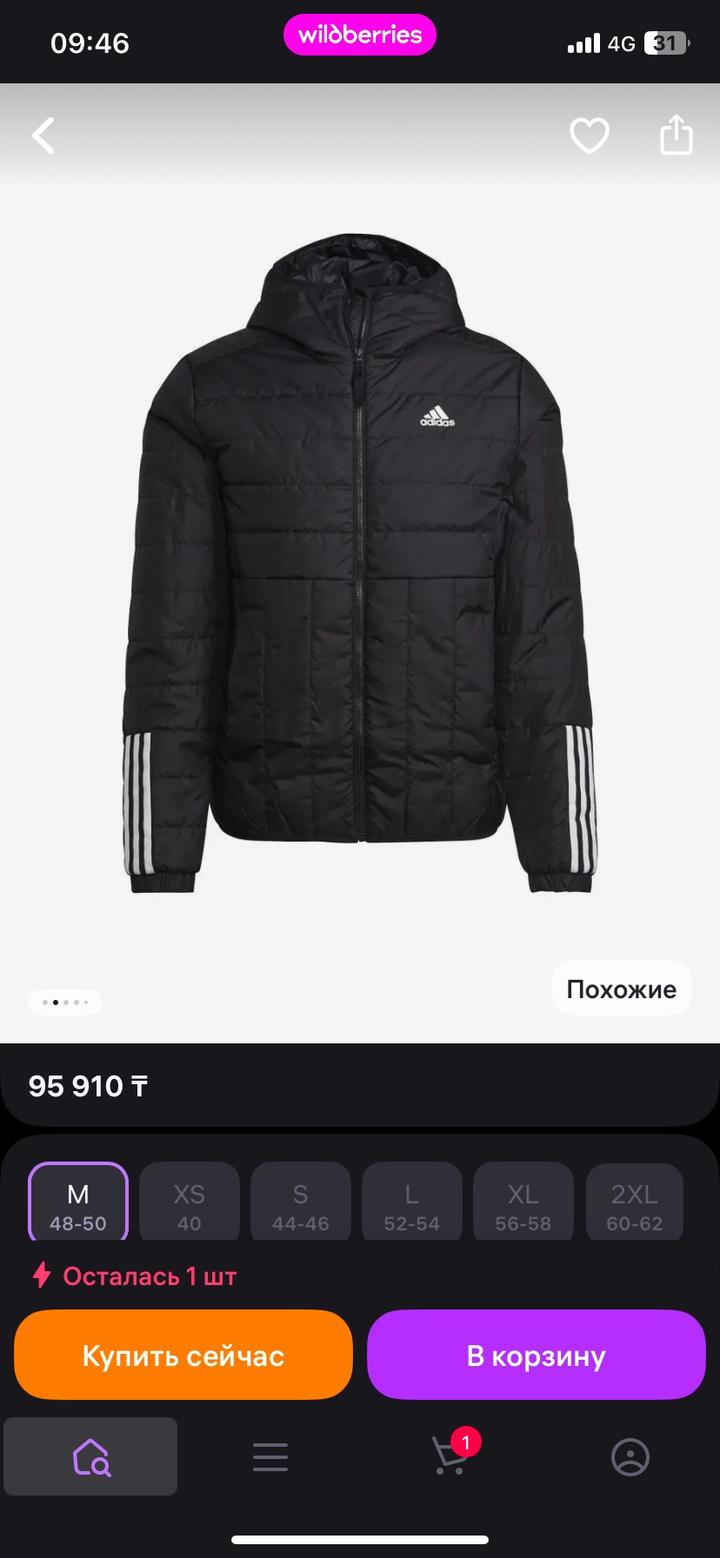Tap the wildberries banner in the status bar
Viewport: 720px width, 1558px height.
tap(360, 34)
